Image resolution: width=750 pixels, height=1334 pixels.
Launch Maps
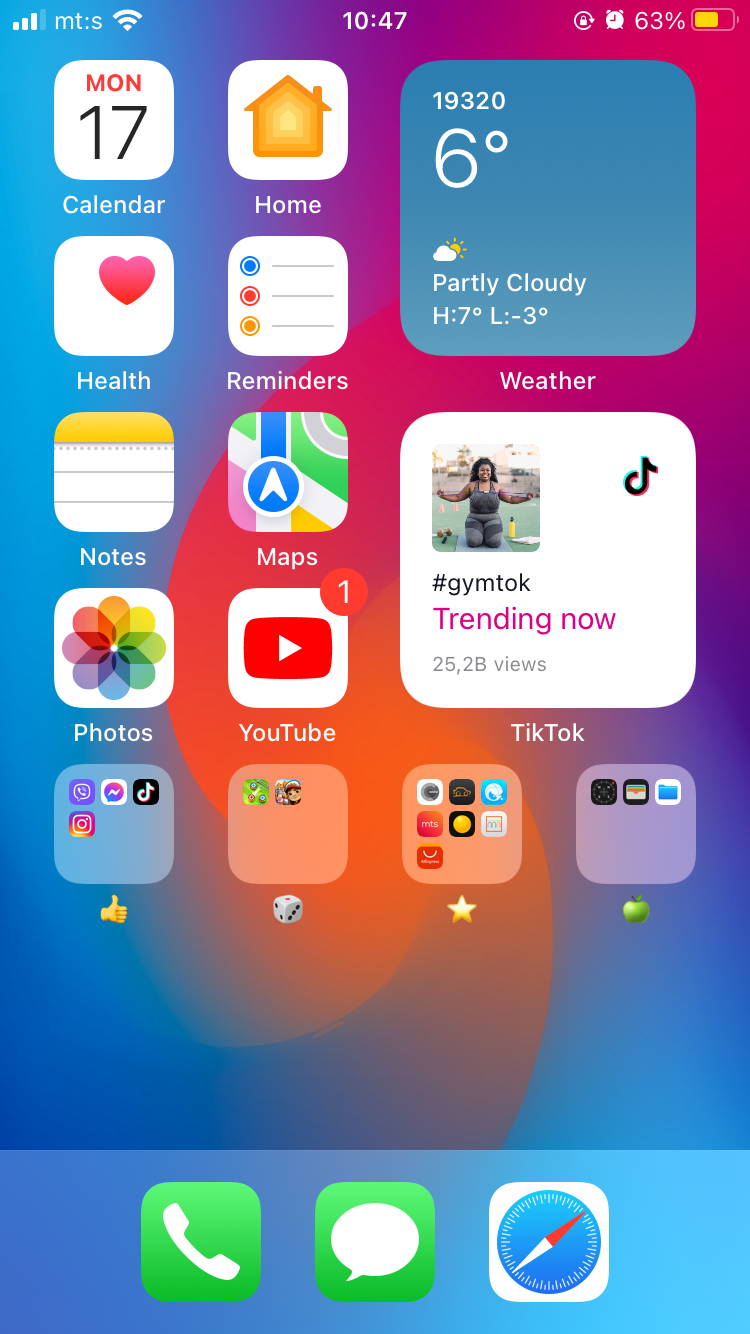tap(288, 472)
